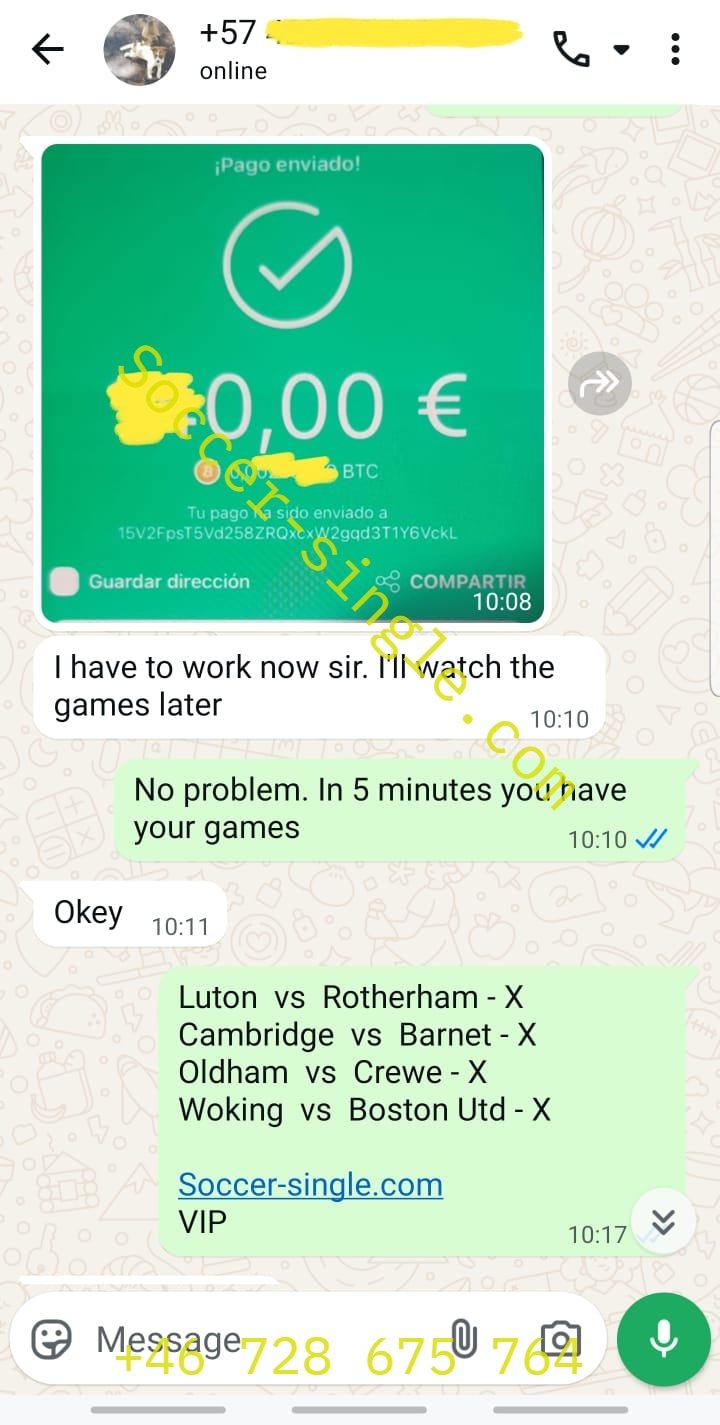Start a voice call with this contact
Screen dimensions: 720x1425
(571, 49)
